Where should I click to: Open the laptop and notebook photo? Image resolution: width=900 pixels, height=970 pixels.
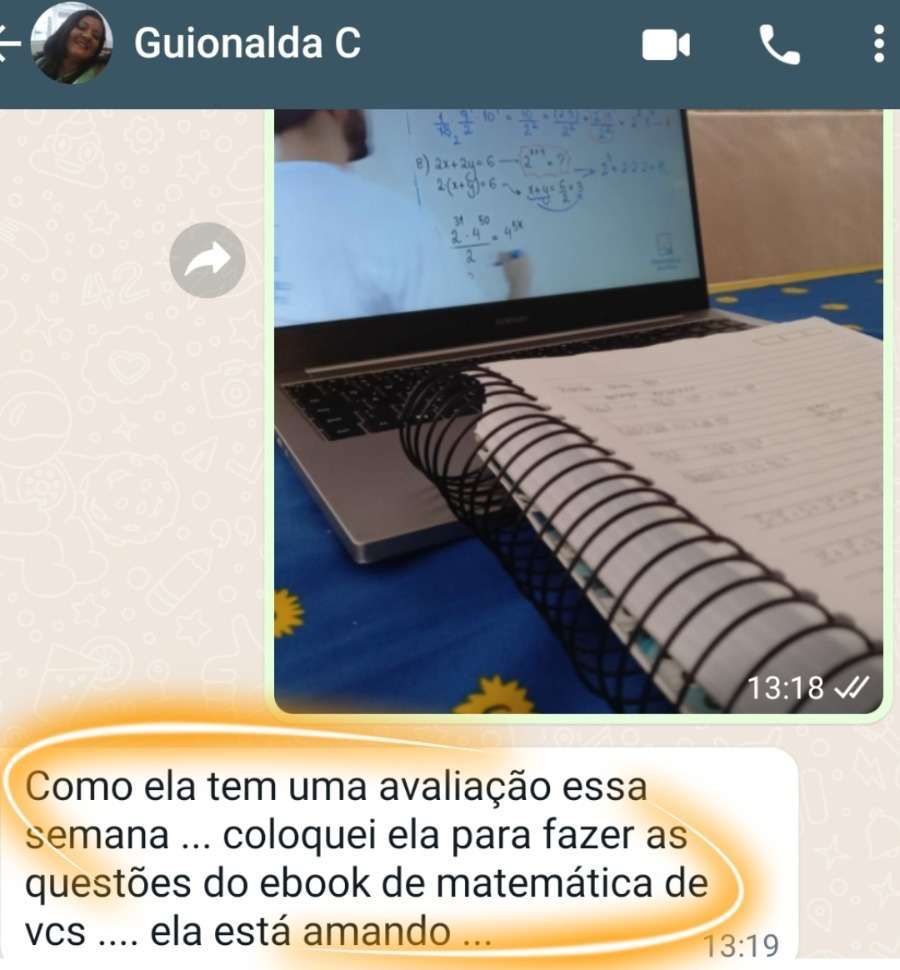click(x=578, y=420)
